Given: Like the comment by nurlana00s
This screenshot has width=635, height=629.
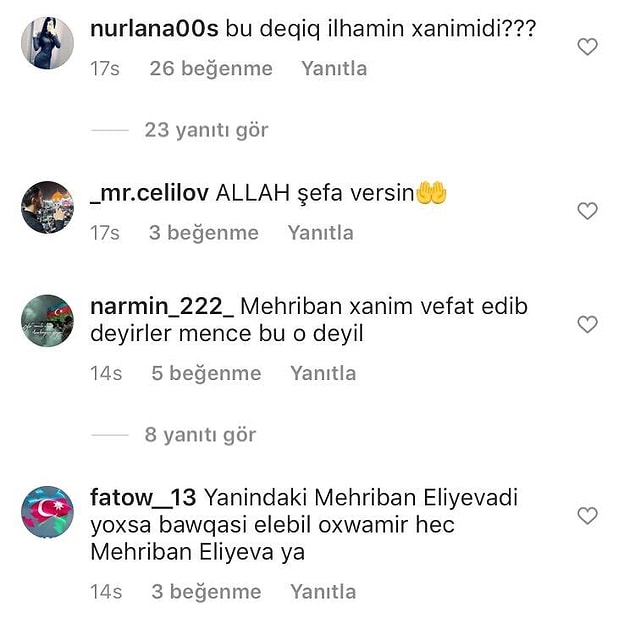Looking at the screenshot, I should 588,47.
